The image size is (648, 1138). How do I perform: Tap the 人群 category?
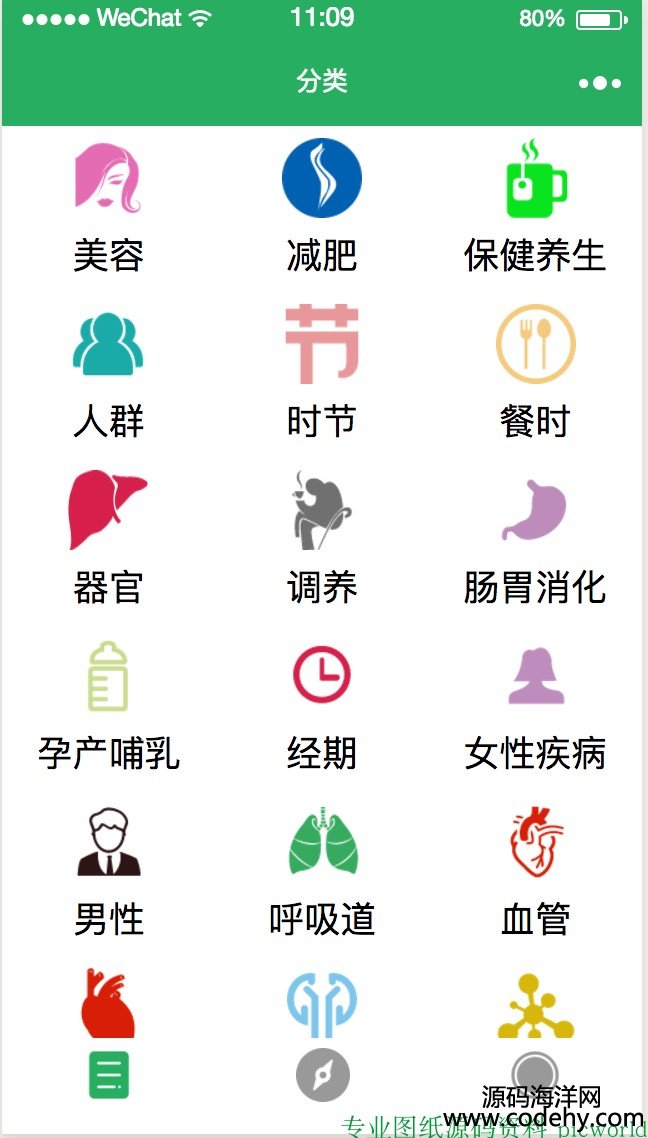pyautogui.click(x=108, y=372)
